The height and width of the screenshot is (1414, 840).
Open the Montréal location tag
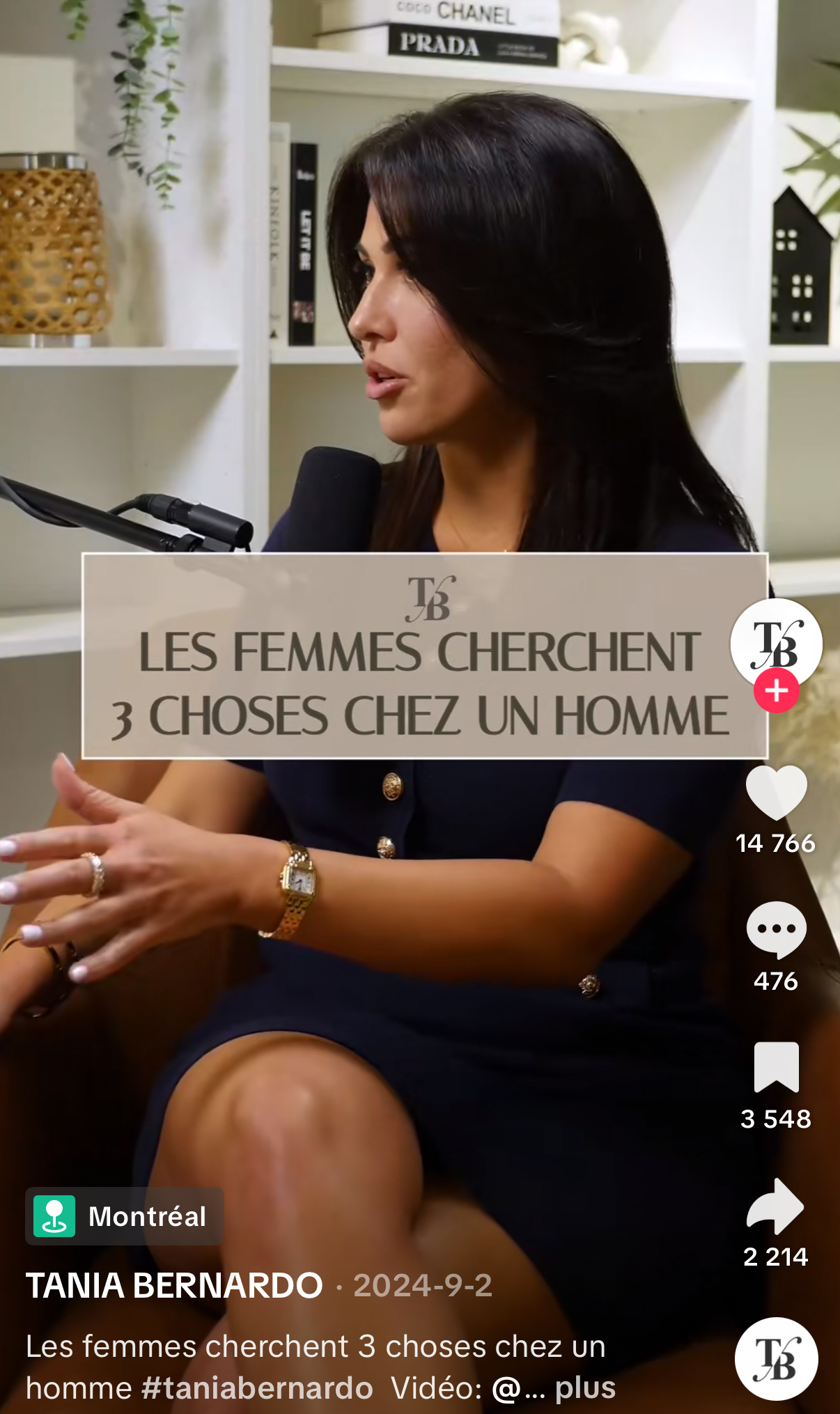coord(125,1216)
